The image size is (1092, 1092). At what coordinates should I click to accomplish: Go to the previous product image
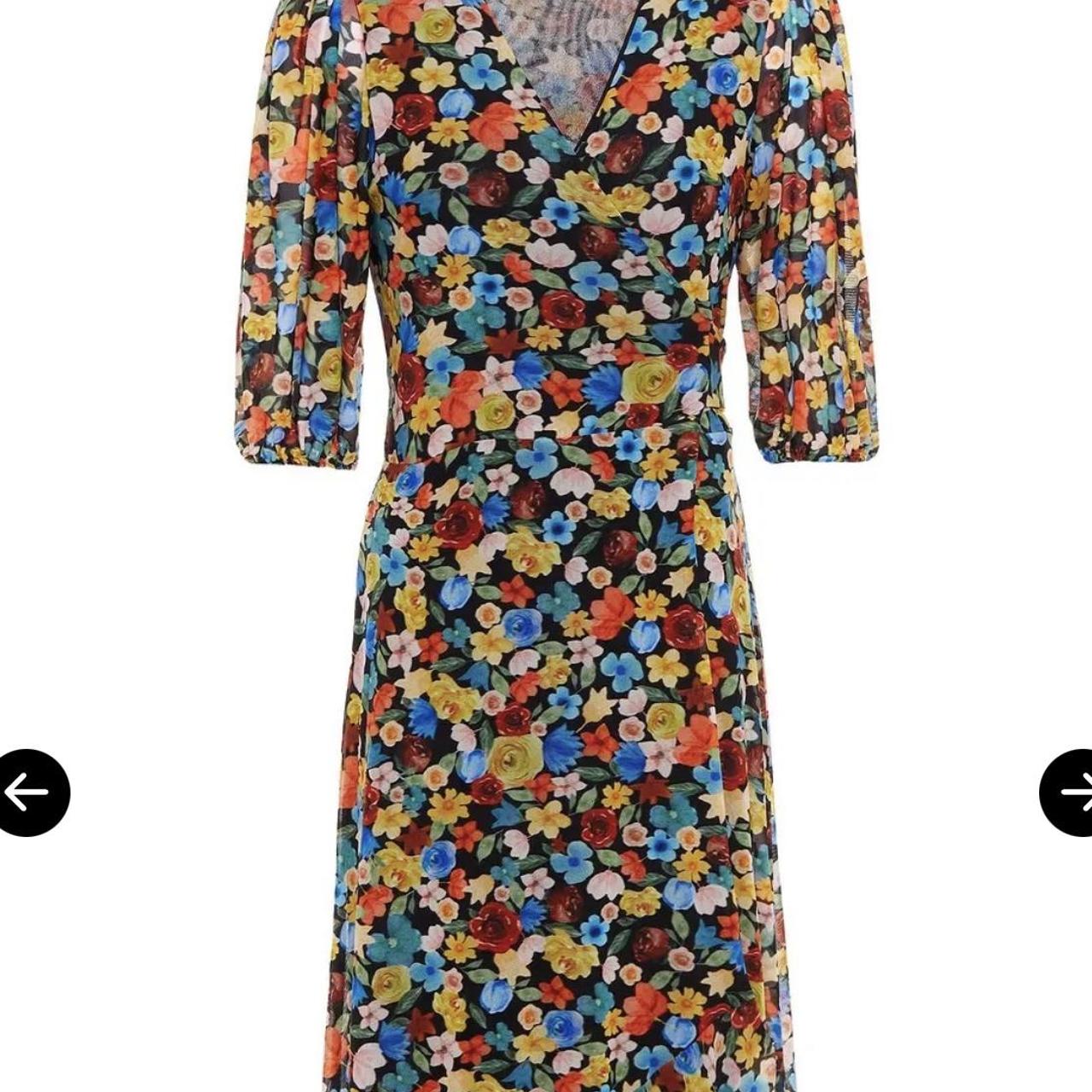(31, 793)
